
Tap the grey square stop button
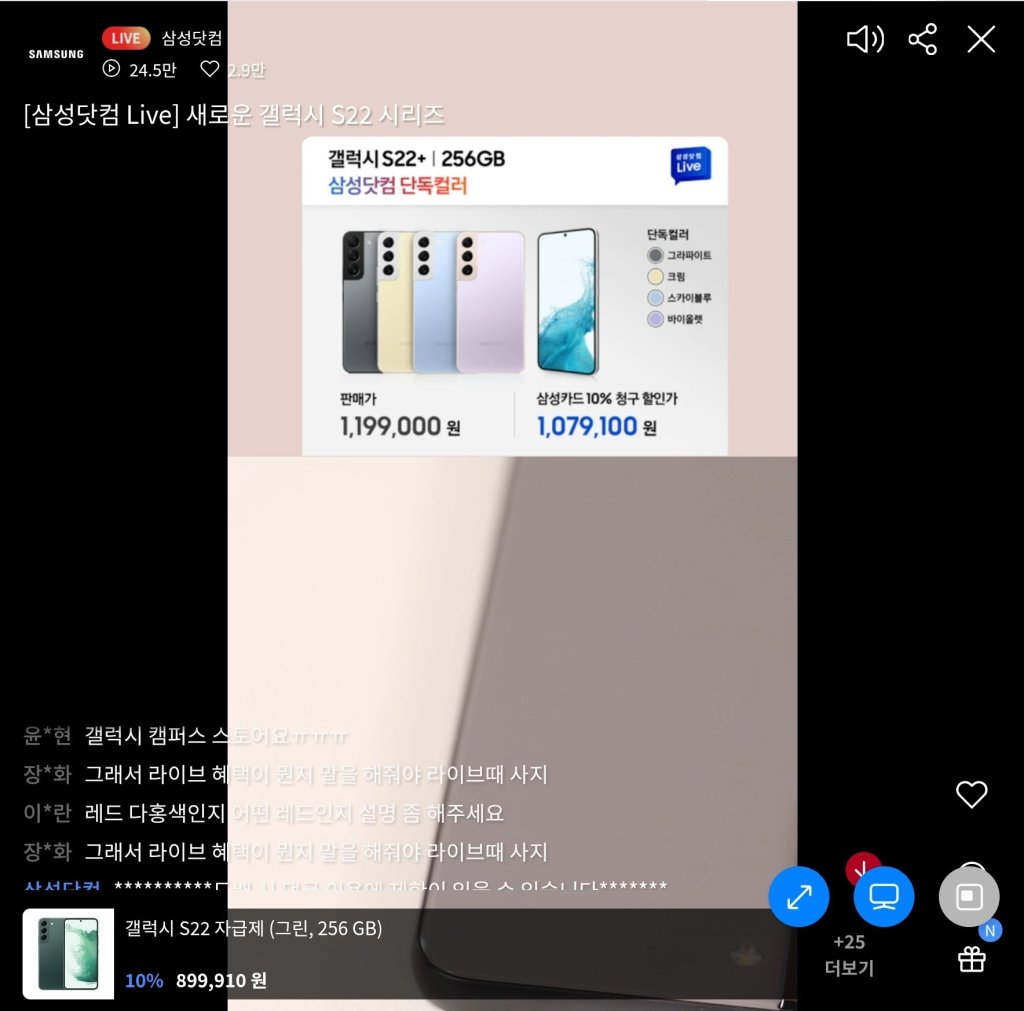[x=969, y=897]
